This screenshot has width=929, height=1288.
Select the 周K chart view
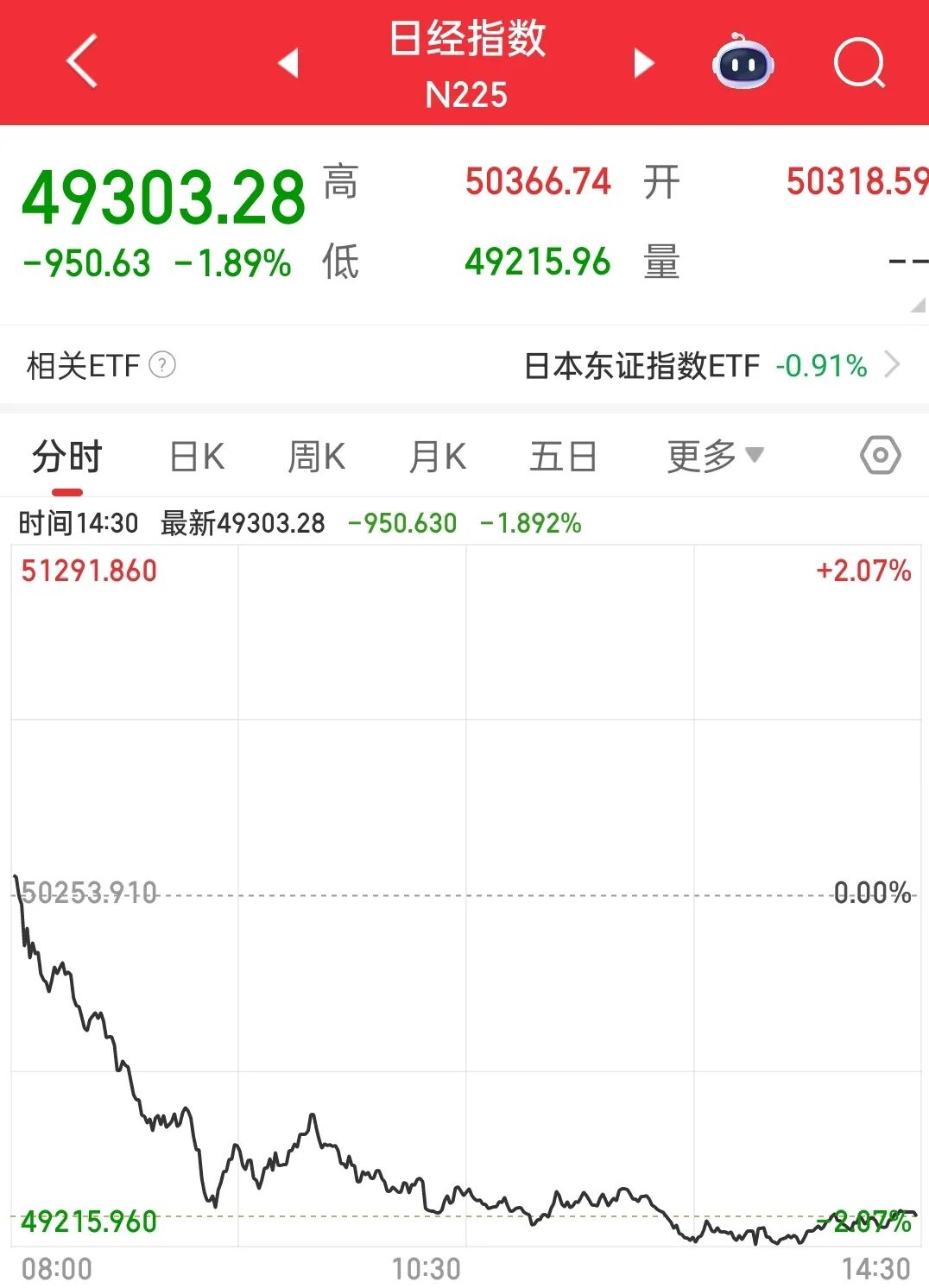[x=319, y=455]
